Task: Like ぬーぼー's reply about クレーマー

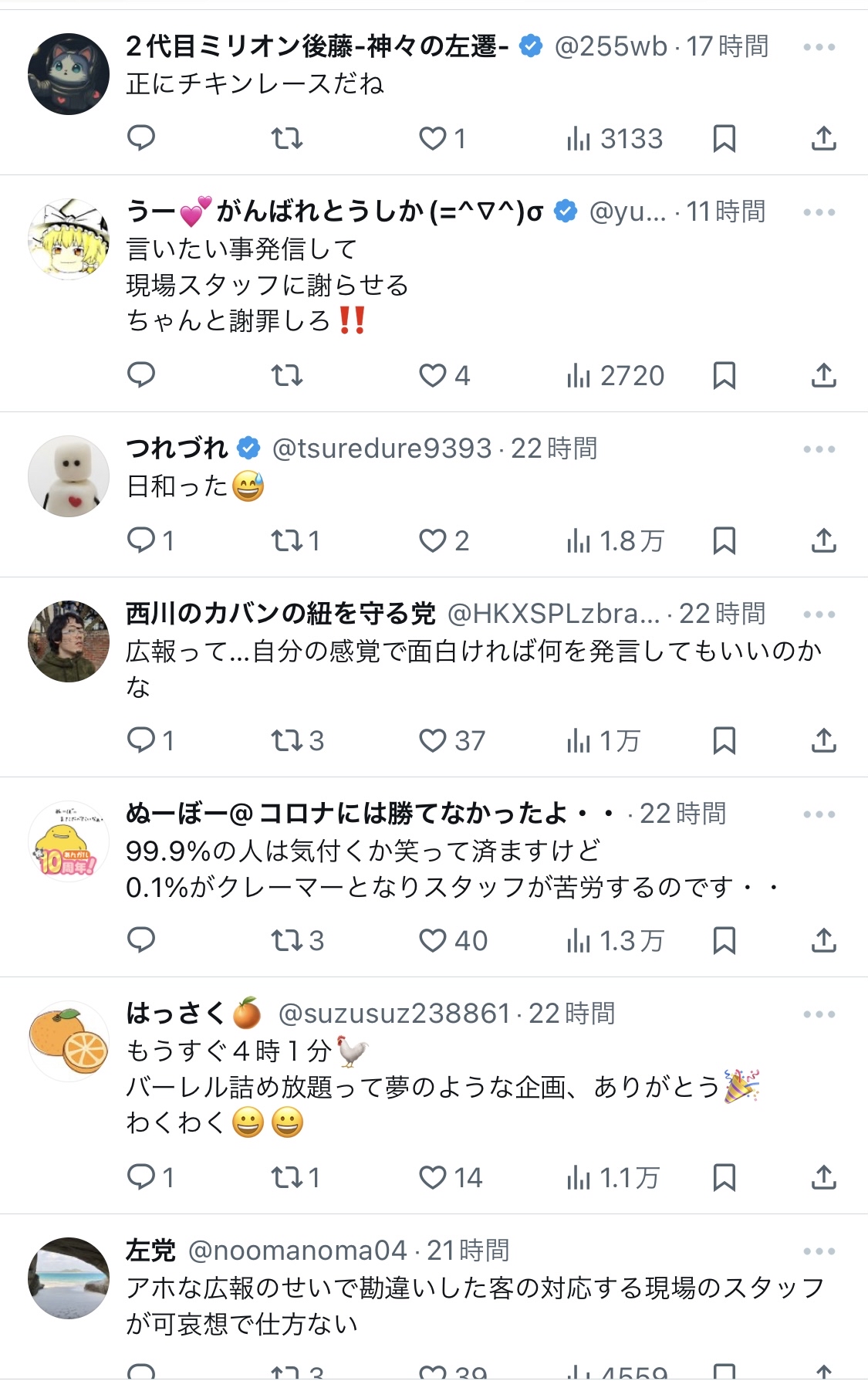Action: [433, 941]
